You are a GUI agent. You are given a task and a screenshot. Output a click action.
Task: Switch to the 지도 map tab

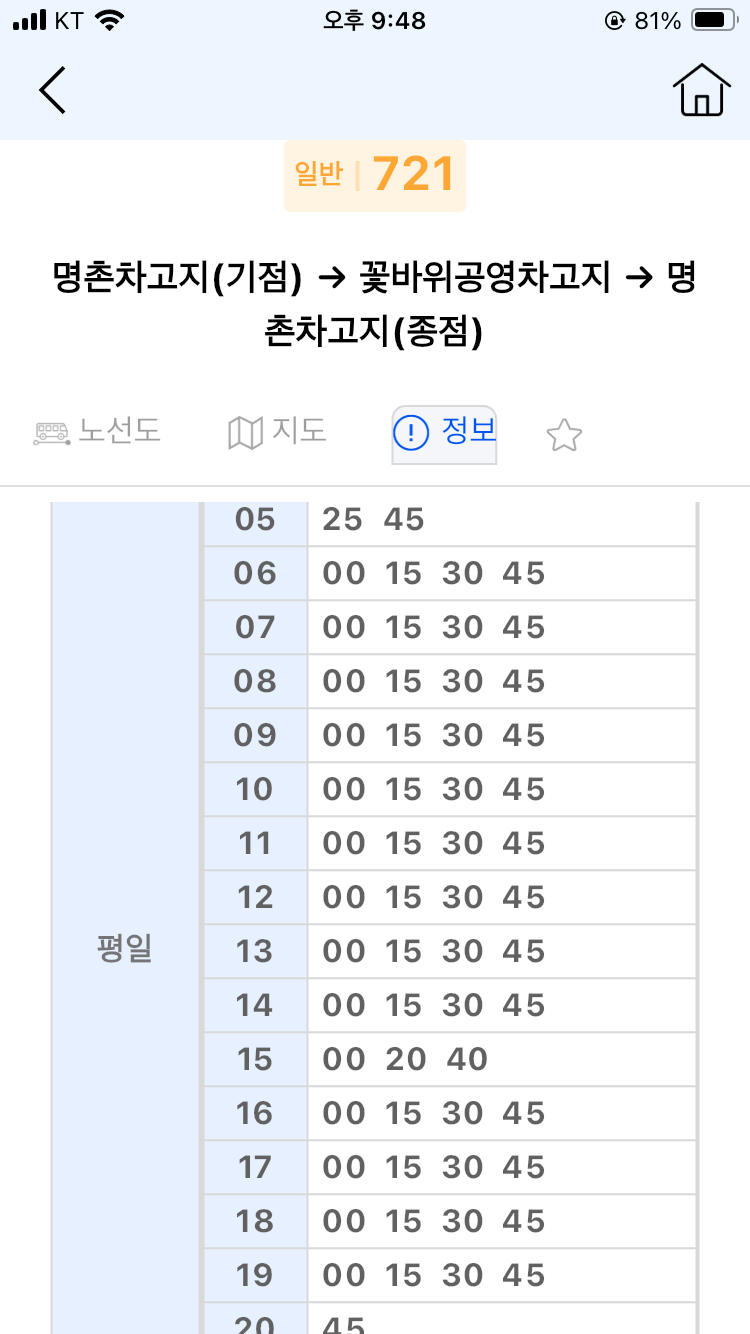277,432
